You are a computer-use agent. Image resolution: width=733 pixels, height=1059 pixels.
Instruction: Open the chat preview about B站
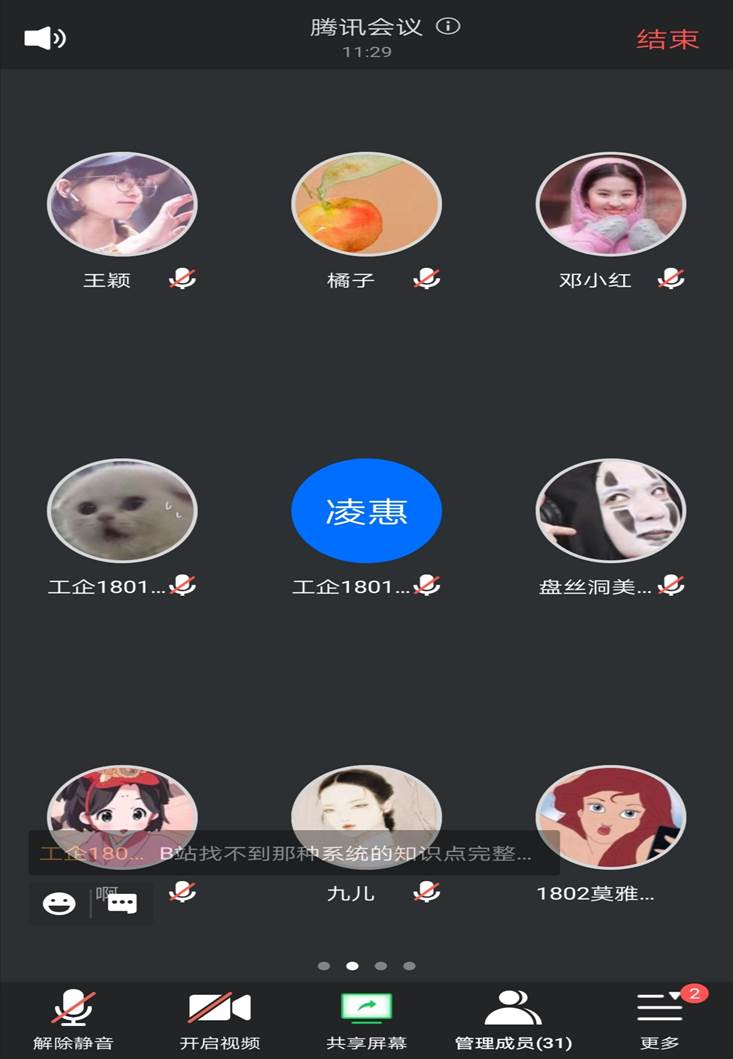pos(294,854)
